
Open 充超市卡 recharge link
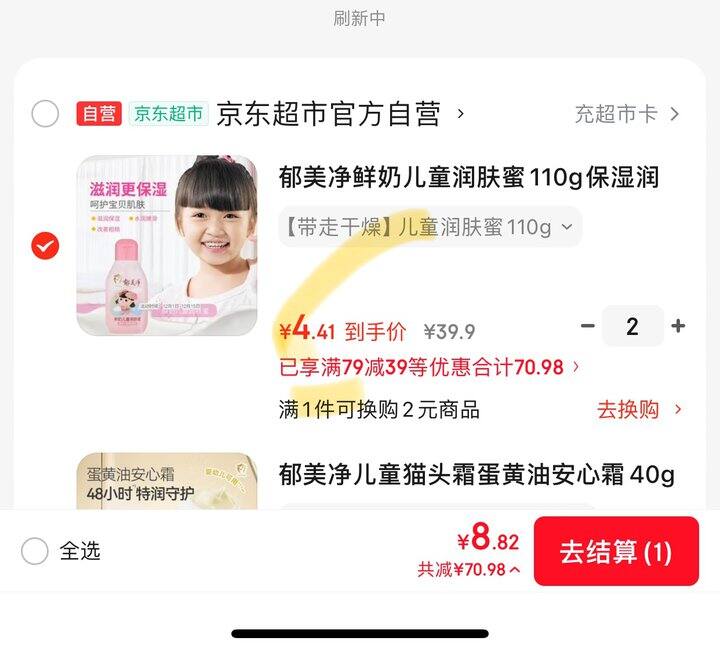pyautogui.click(x=626, y=114)
